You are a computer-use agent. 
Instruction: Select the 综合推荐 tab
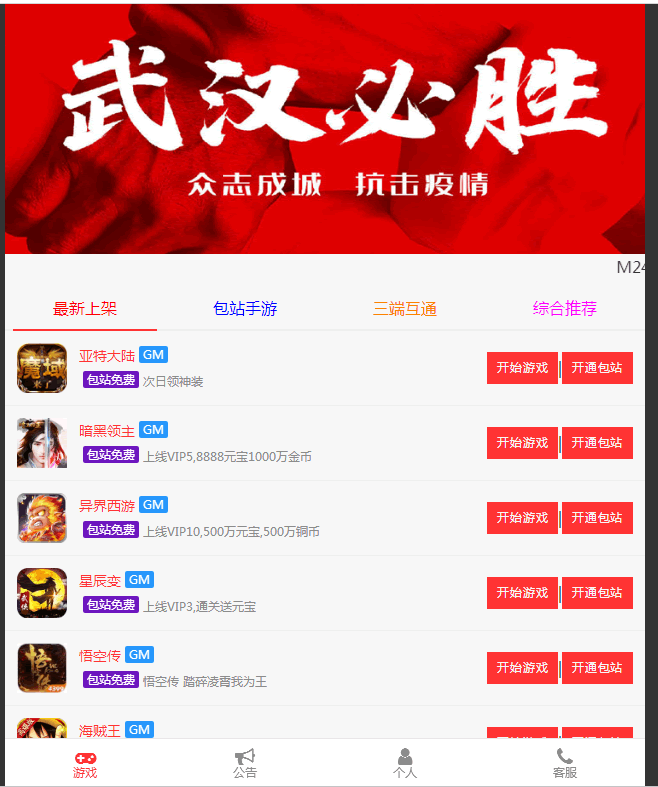pos(565,309)
